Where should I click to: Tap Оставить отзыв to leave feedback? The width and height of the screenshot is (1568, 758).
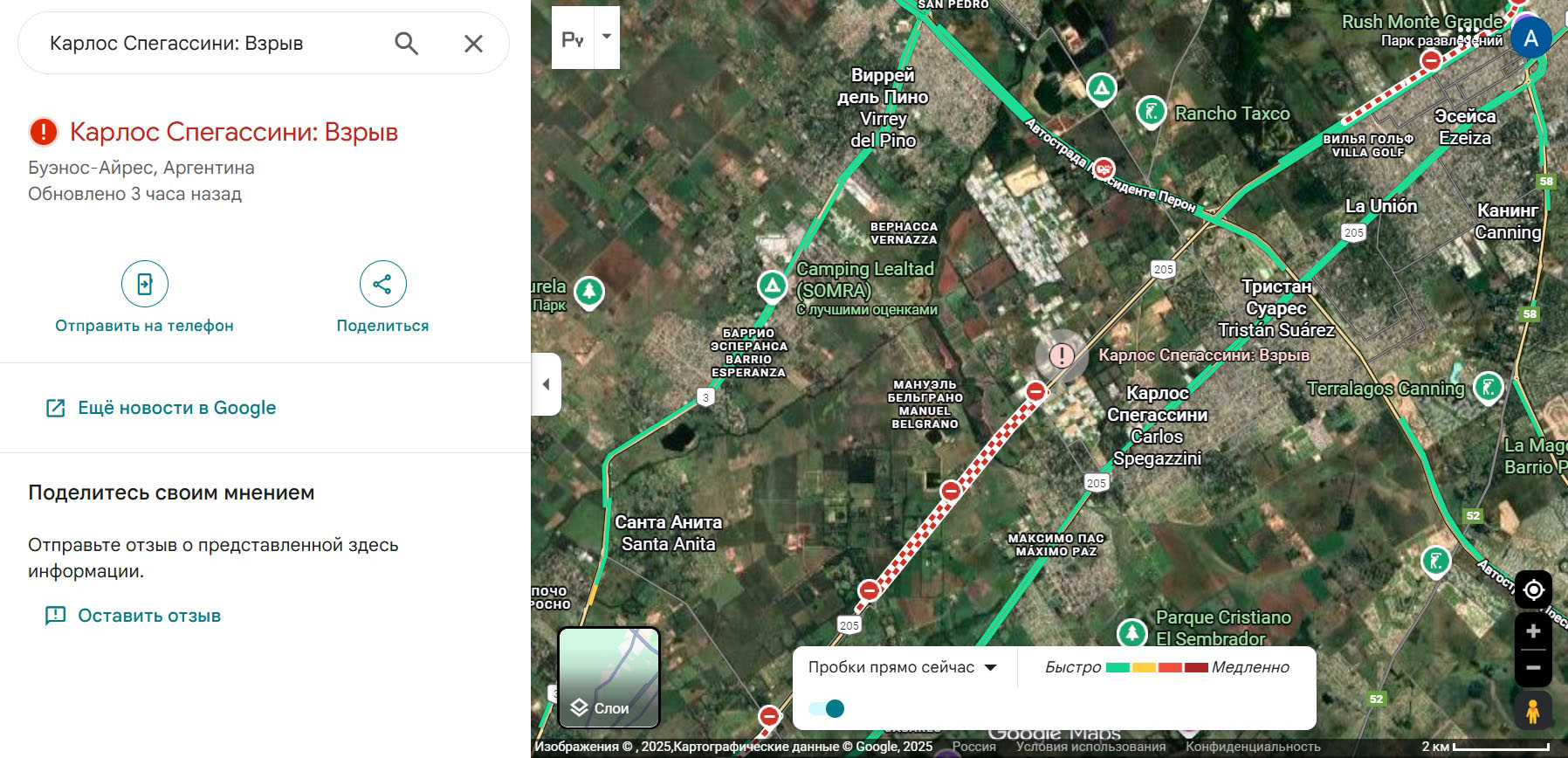pyautogui.click(x=133, y=616)
